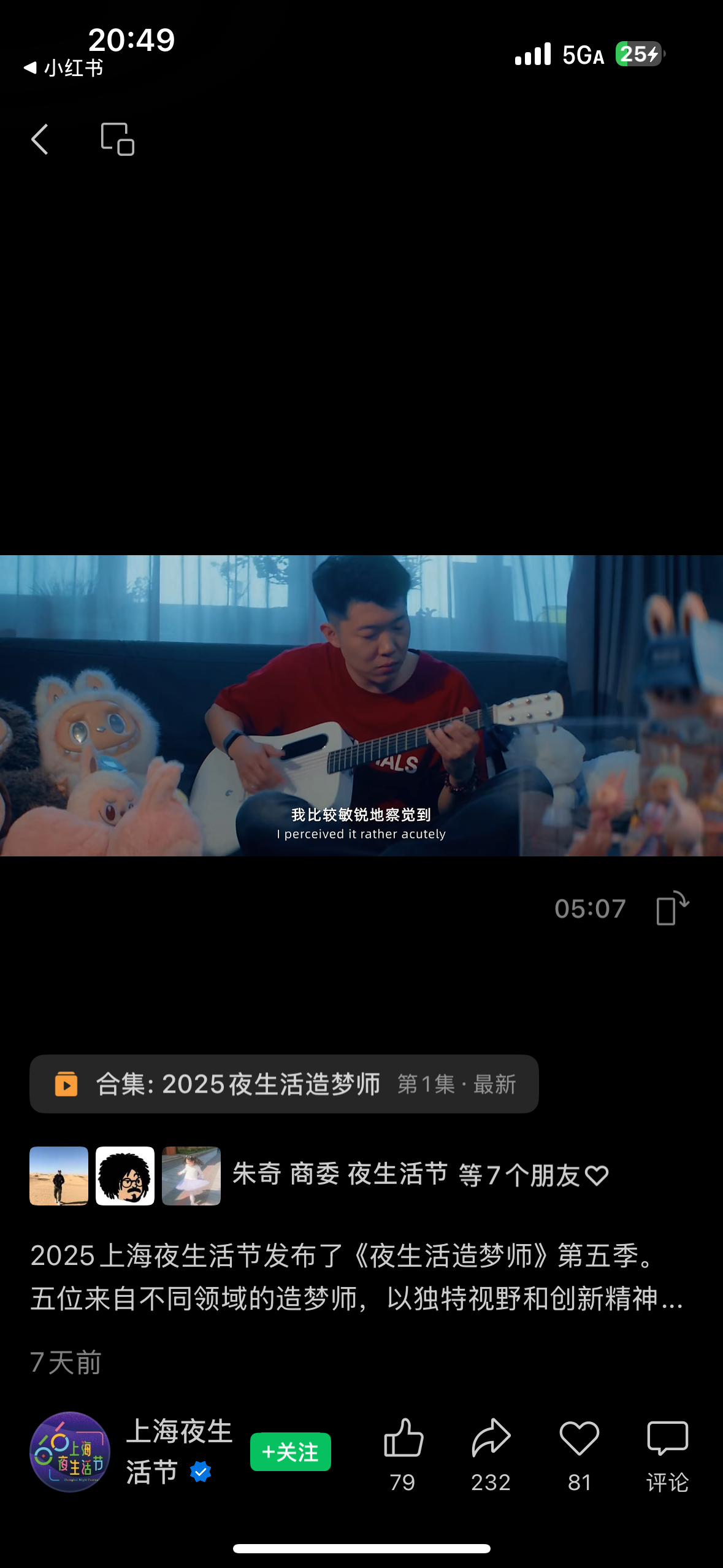Open the 评论 comments section

click(x=668, y=1455)
